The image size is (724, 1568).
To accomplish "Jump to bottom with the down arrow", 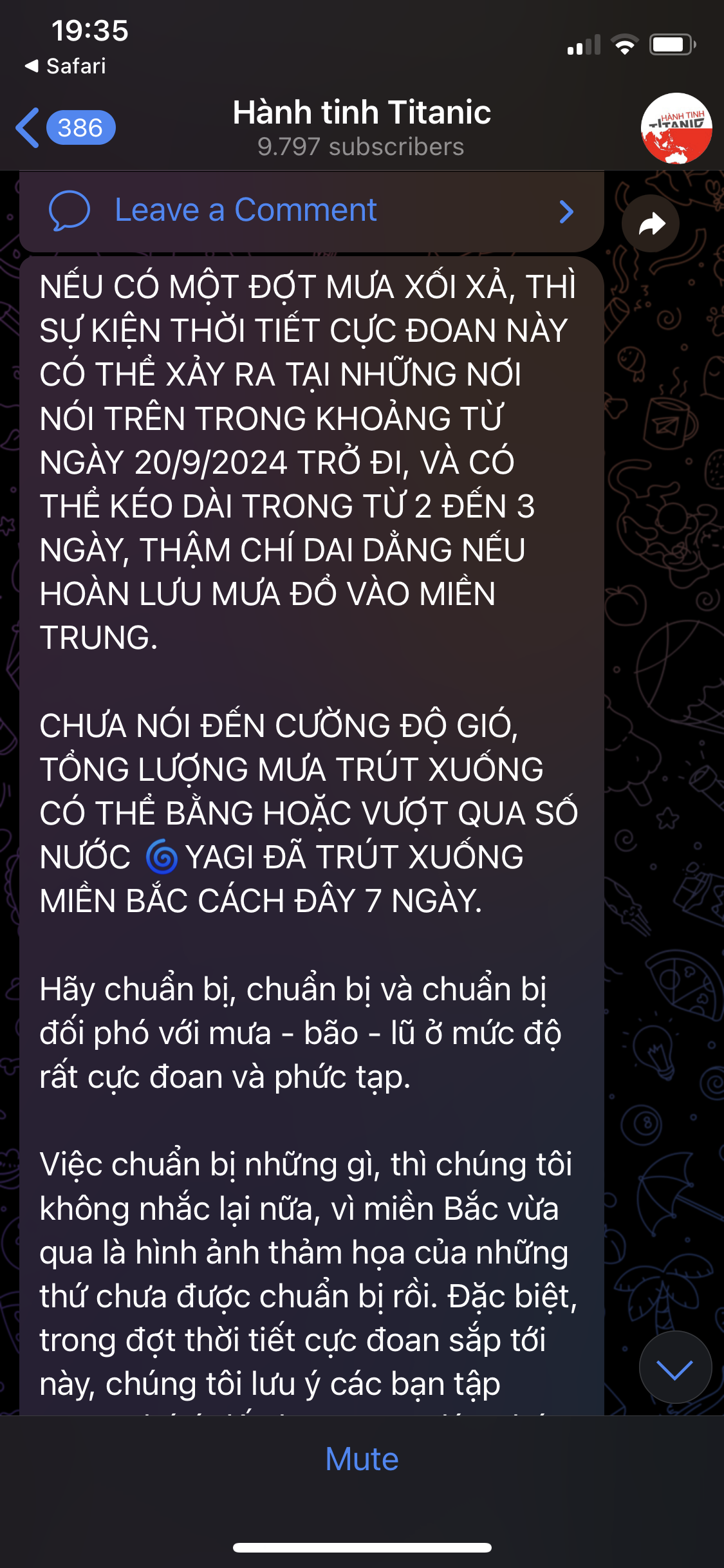I will (x=675, y=1368).
